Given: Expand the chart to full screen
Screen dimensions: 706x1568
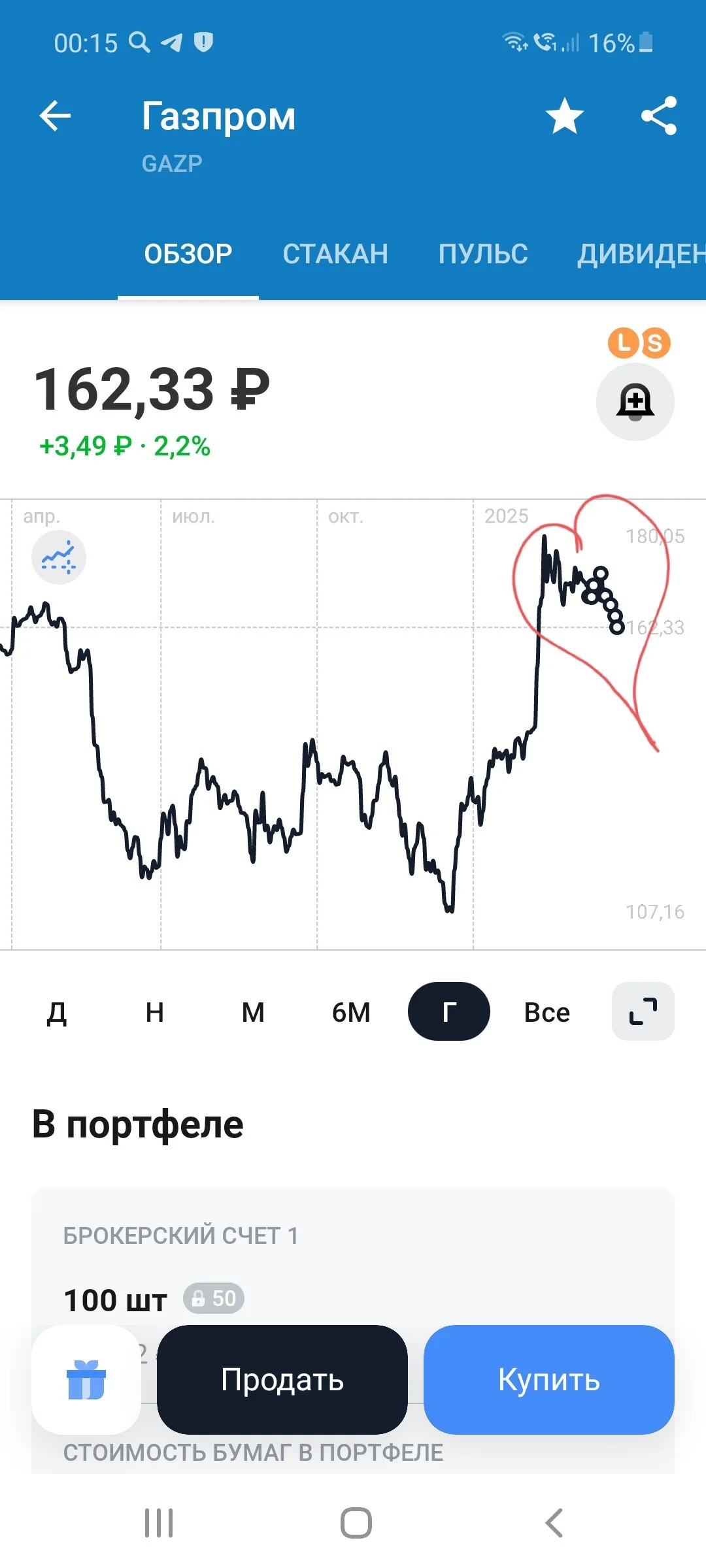Looking at the screenshot, I should [643, 1011].
